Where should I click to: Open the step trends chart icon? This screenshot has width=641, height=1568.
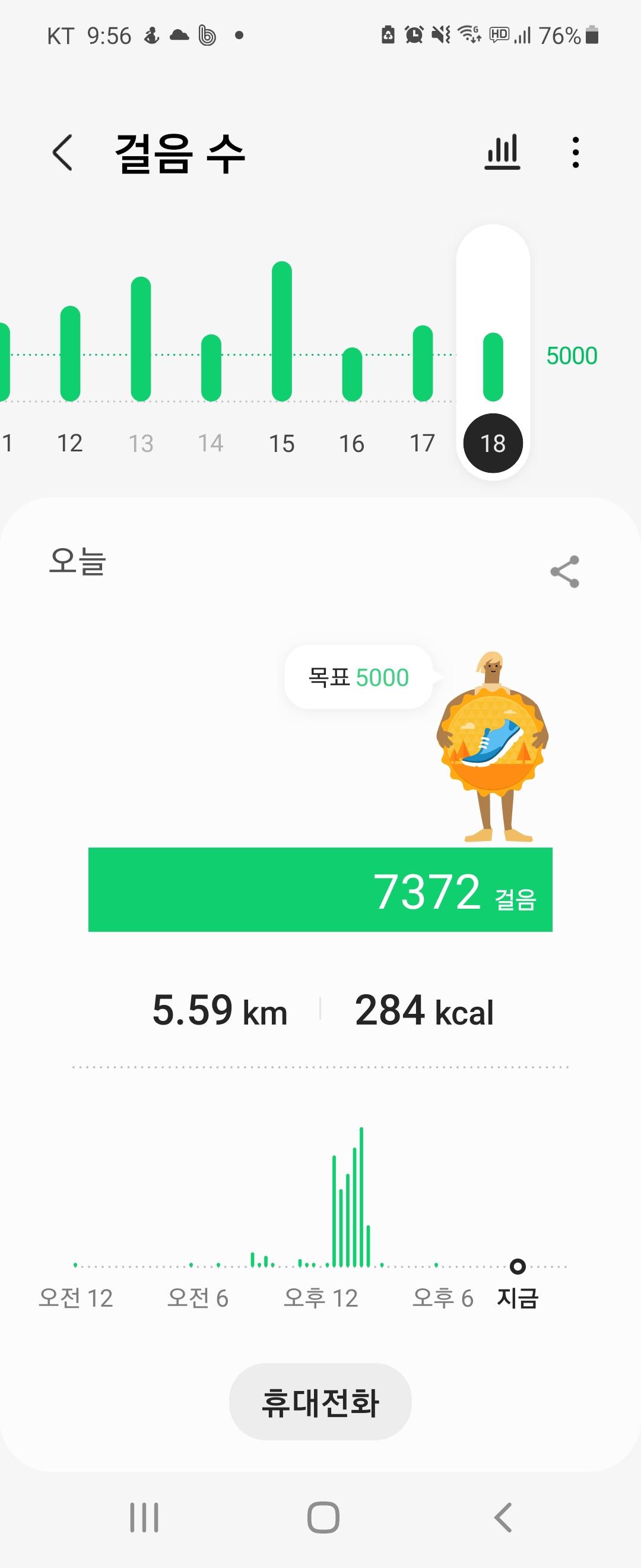pyautogui.click(x=502, y=152)
